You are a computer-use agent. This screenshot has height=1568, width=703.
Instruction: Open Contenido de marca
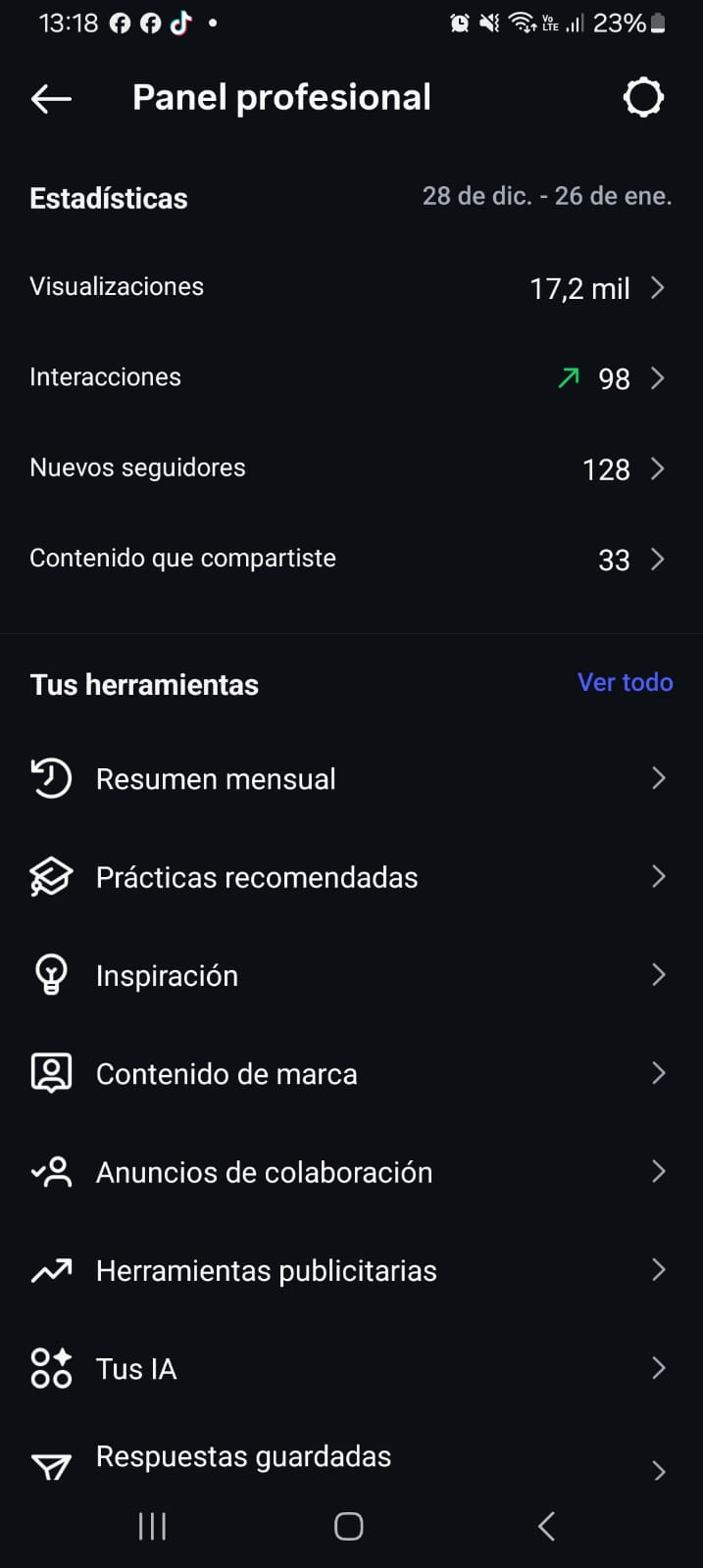351,1073
